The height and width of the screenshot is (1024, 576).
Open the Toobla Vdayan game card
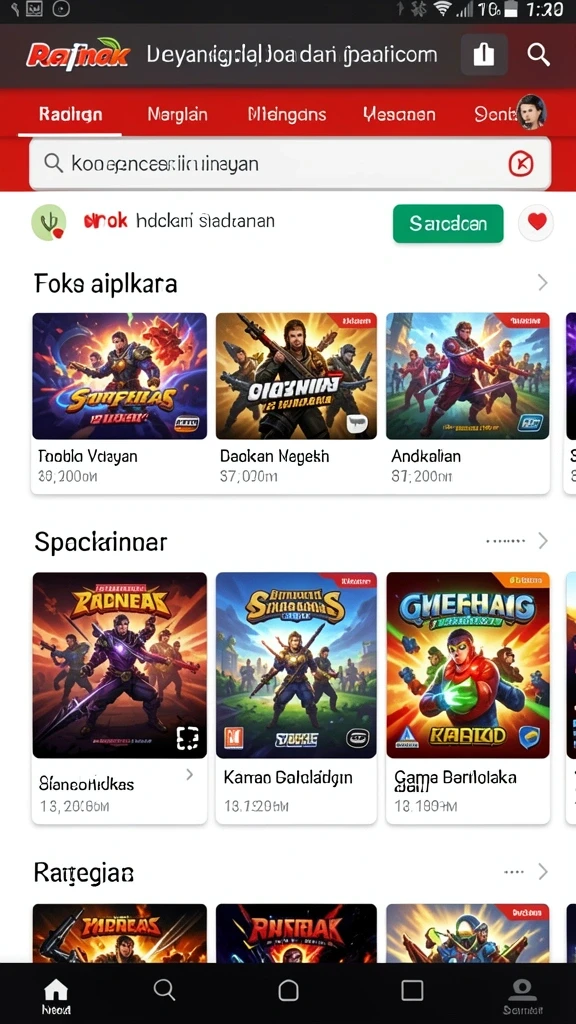click(120, 403)
